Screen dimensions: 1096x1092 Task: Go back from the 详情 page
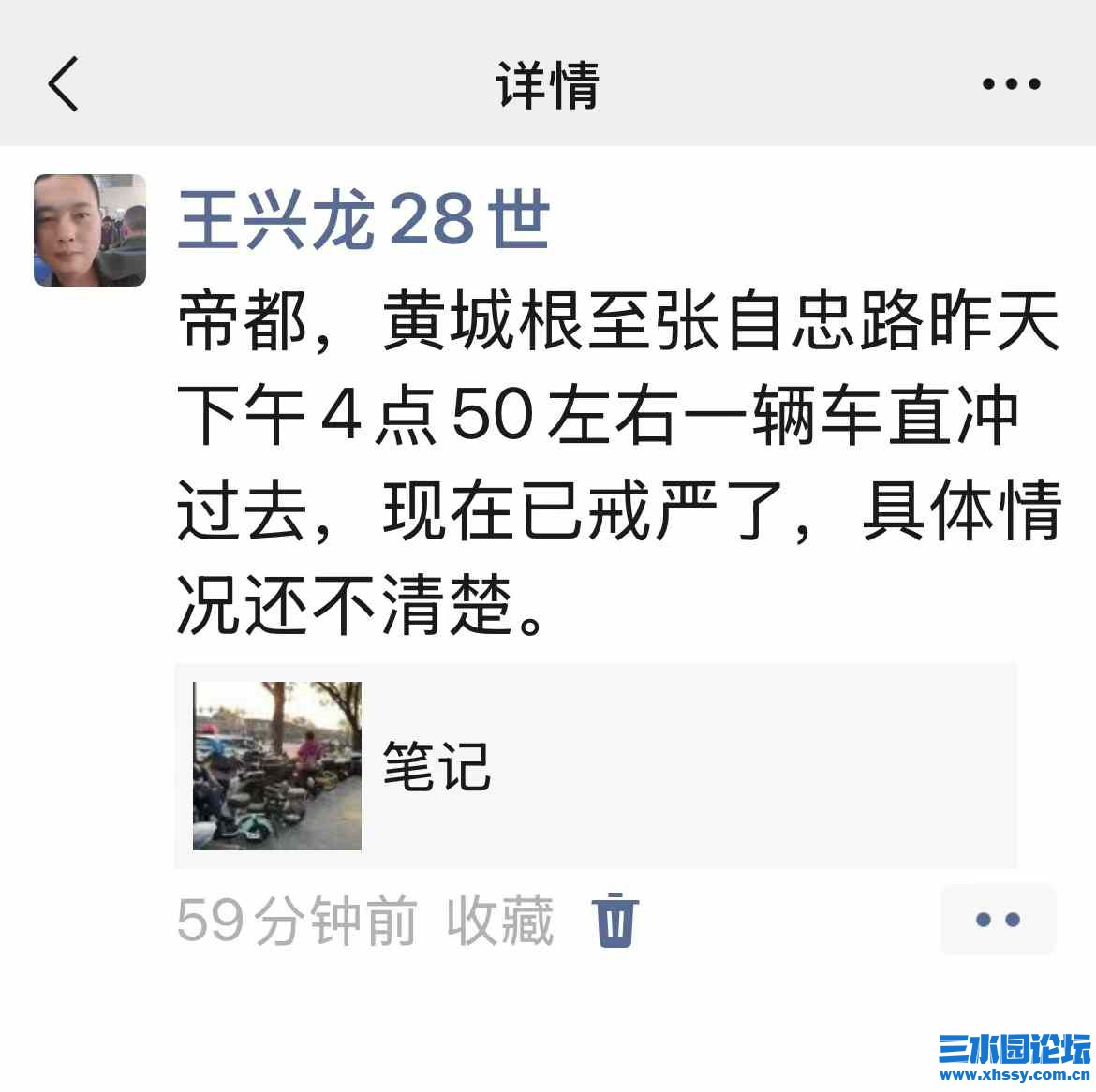pos(64,84)
